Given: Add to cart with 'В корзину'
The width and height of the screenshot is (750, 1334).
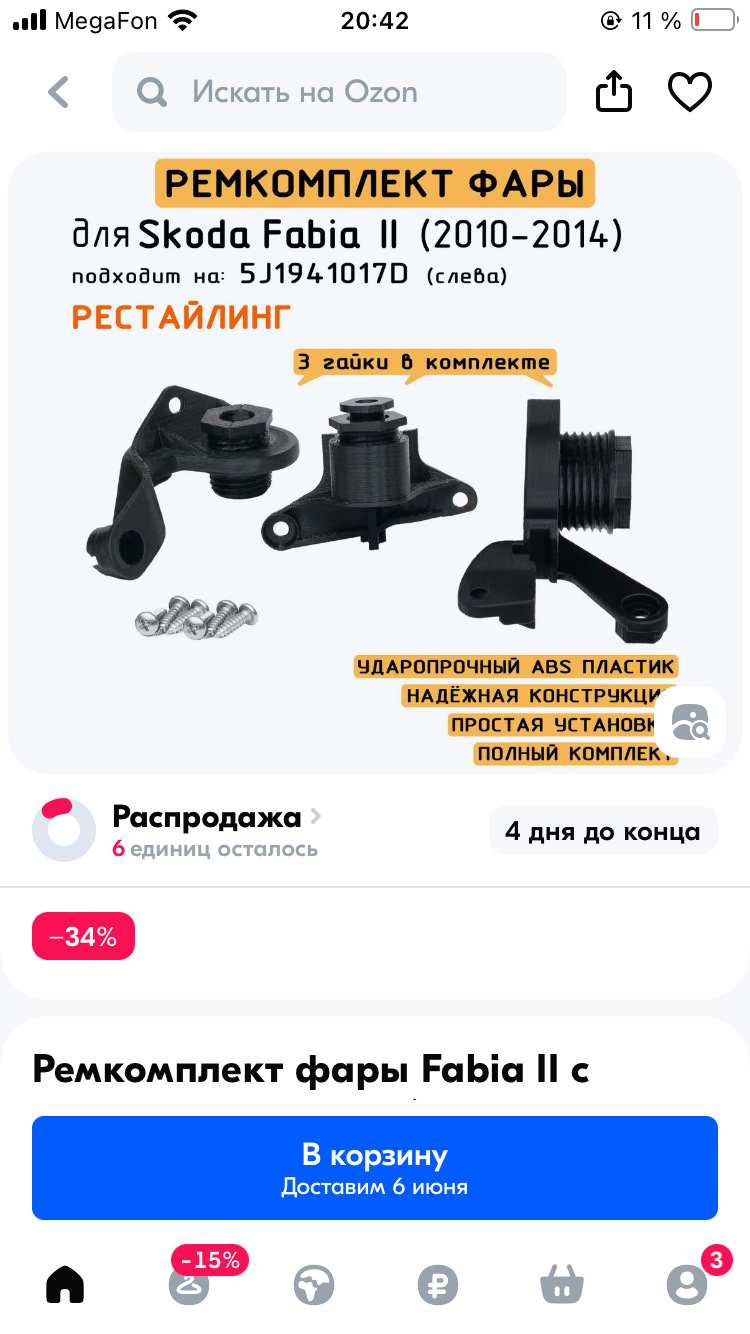Looking at the screenshot, I should (375, 1168).
